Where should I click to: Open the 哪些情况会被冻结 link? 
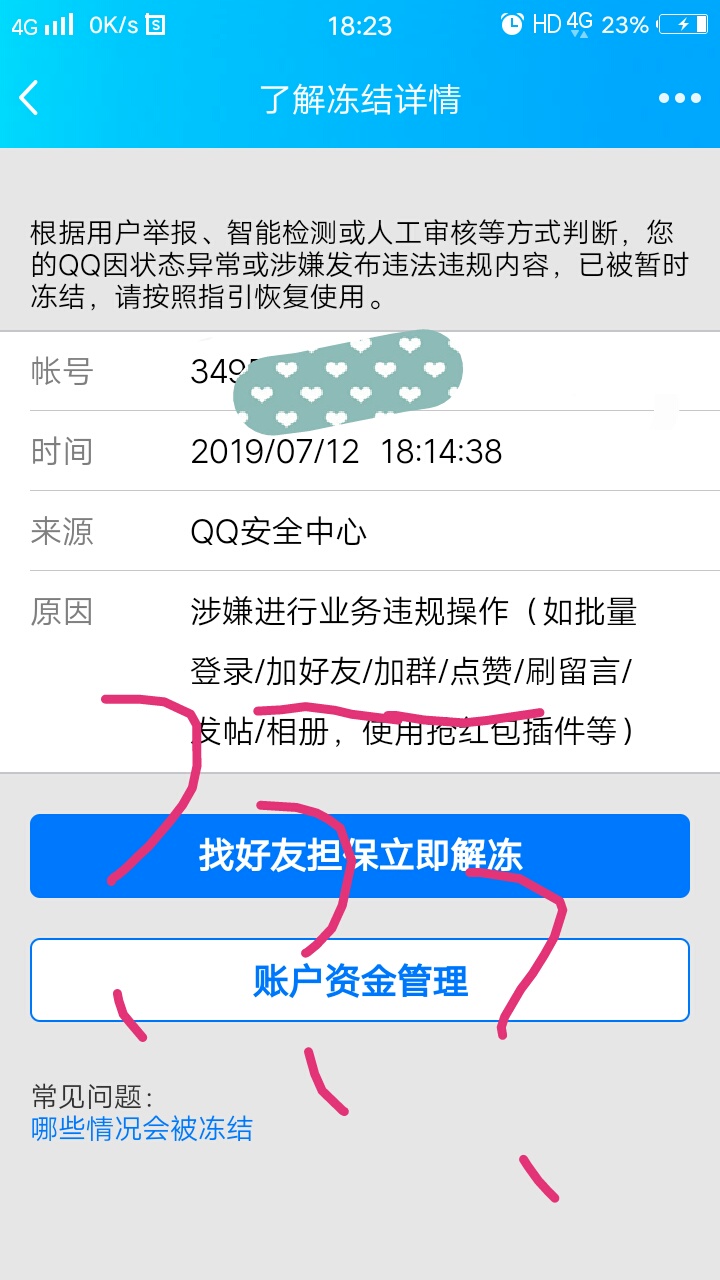[142, 1129]
